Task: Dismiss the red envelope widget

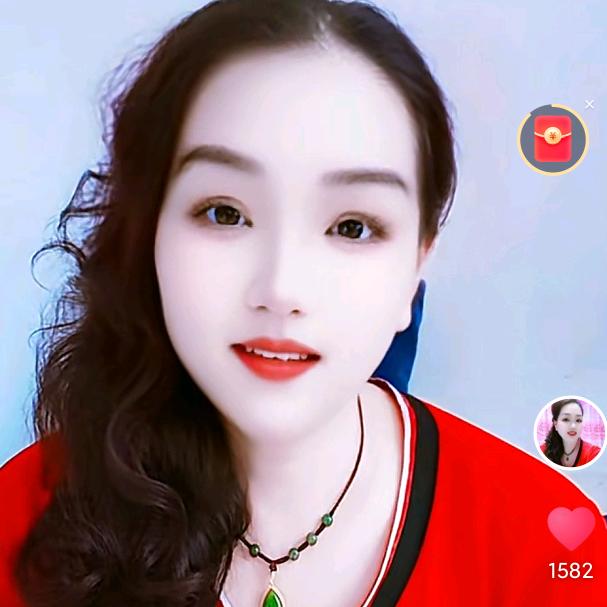Action: [x=590, y=104]
